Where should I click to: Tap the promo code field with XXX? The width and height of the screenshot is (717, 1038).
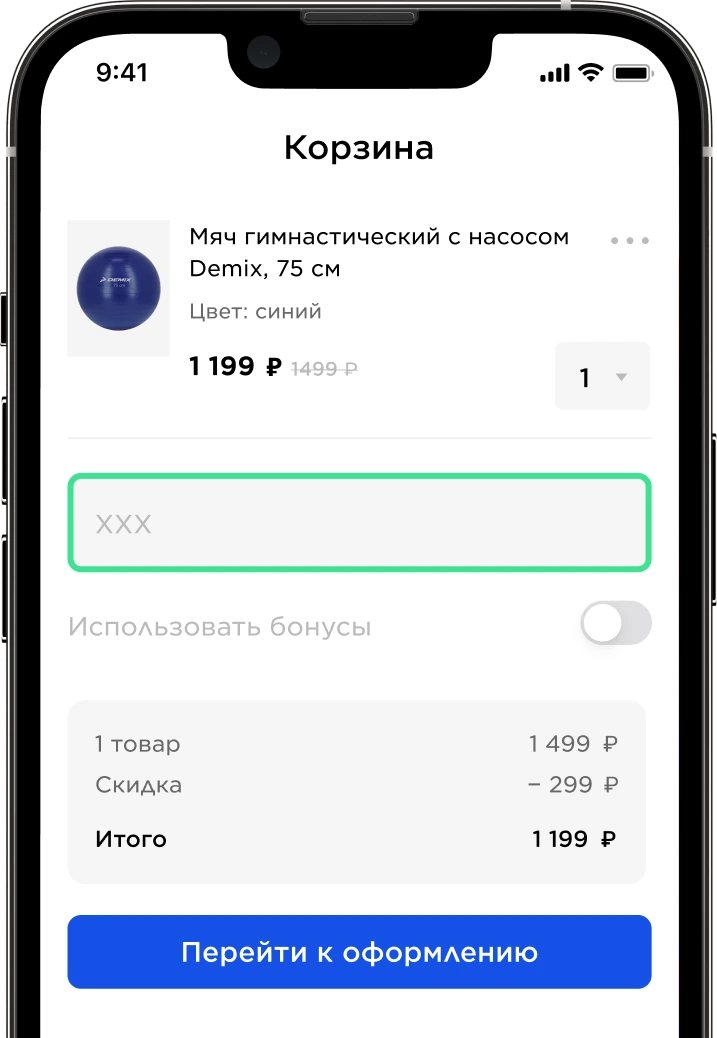pos(359,524)
